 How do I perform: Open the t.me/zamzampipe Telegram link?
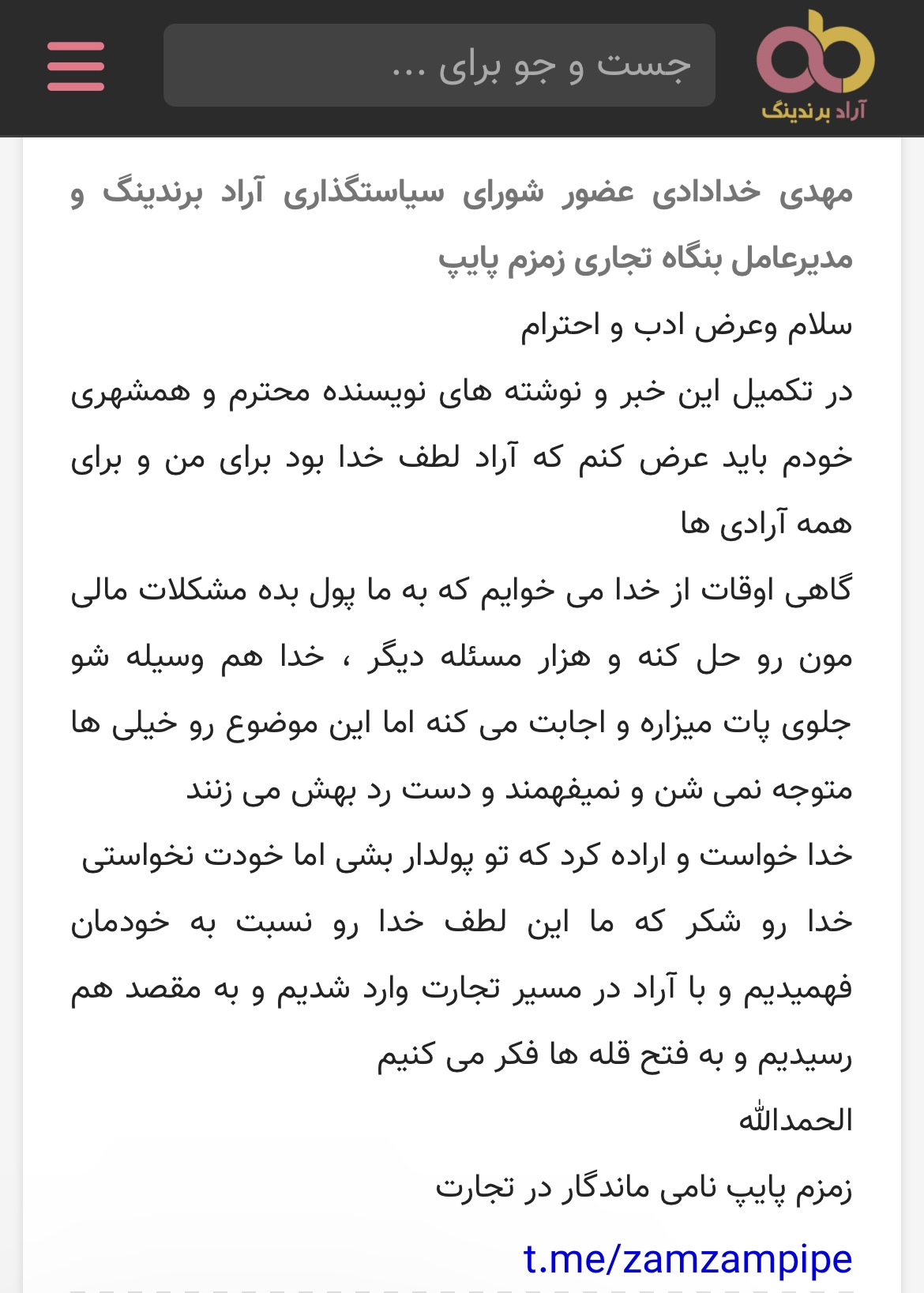(687, 1259)
